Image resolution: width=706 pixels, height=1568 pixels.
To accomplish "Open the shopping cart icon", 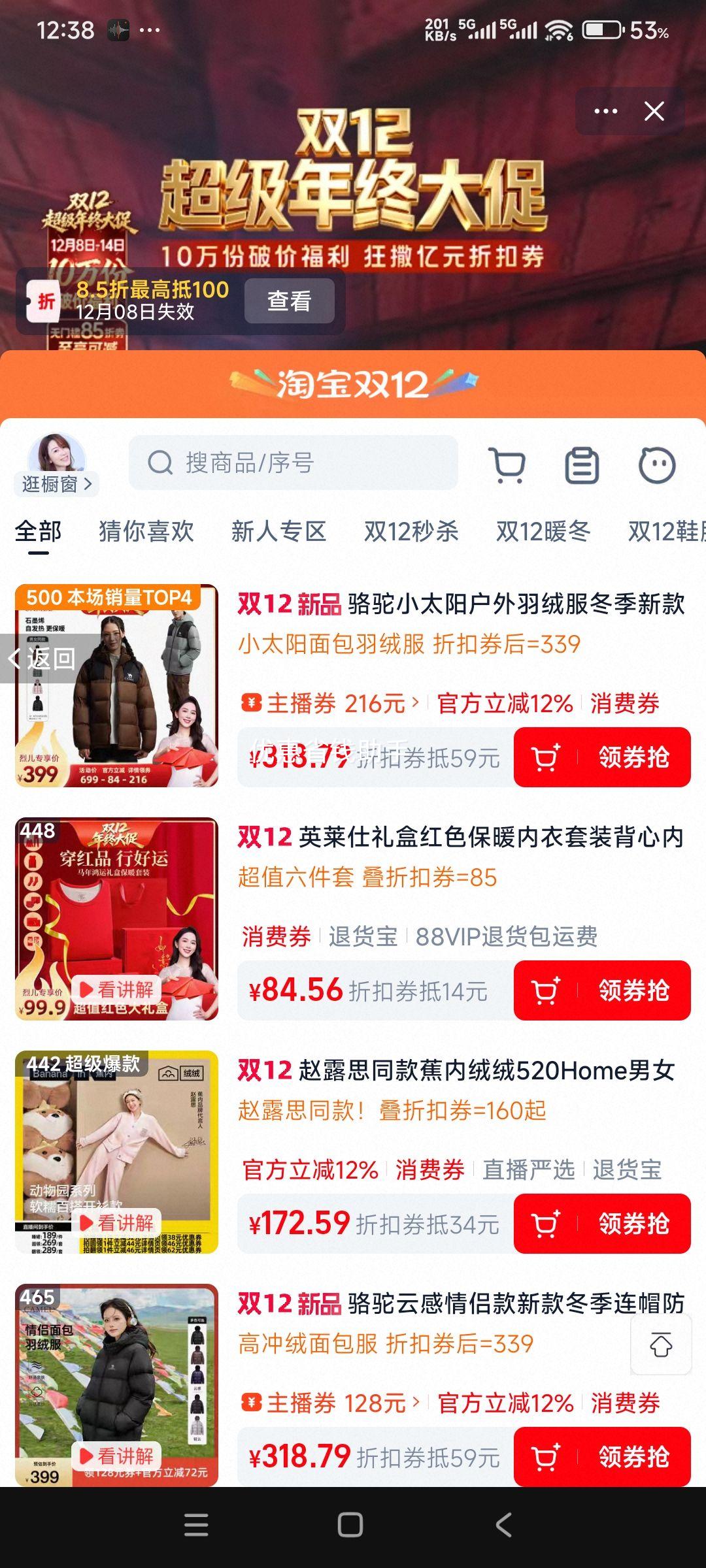I will point(507,465).
